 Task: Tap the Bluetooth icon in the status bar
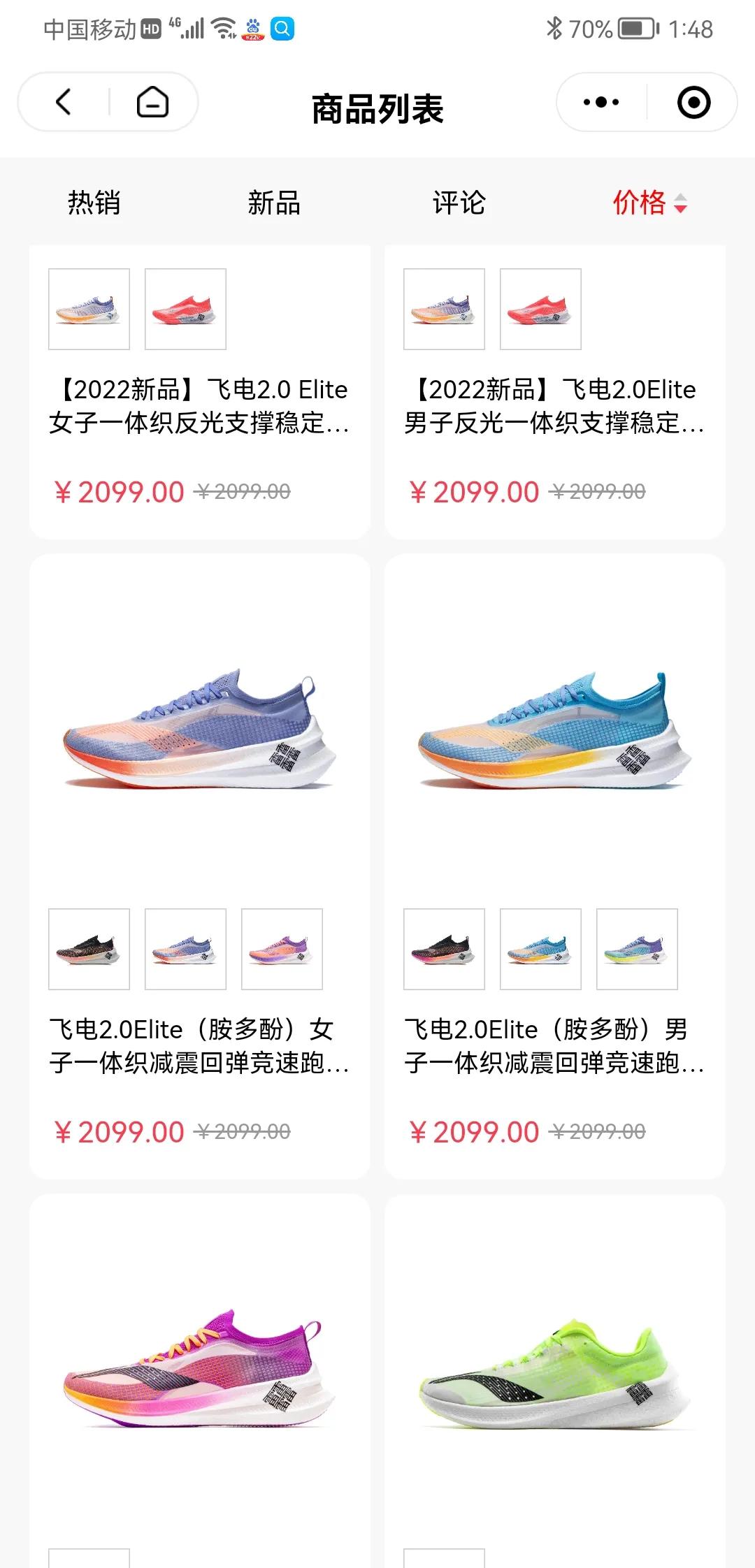[x=554, y=29]
